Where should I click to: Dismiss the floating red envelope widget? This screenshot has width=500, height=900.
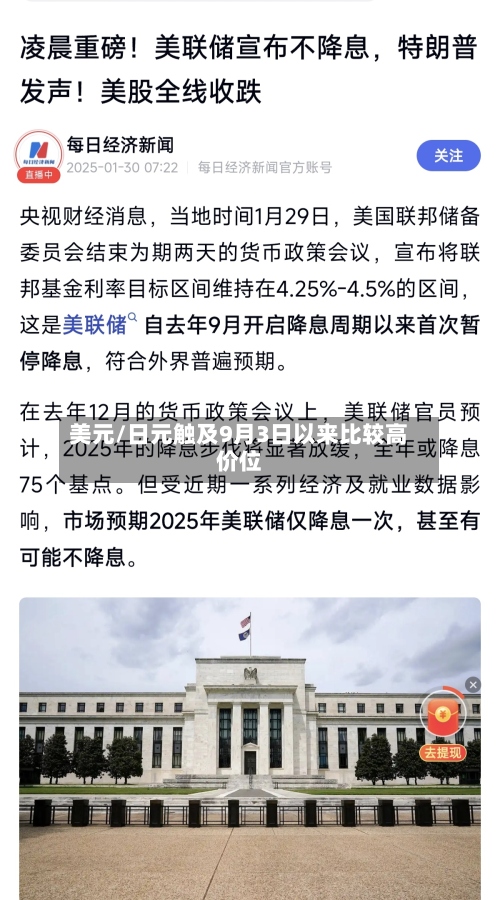click(473, 684)
